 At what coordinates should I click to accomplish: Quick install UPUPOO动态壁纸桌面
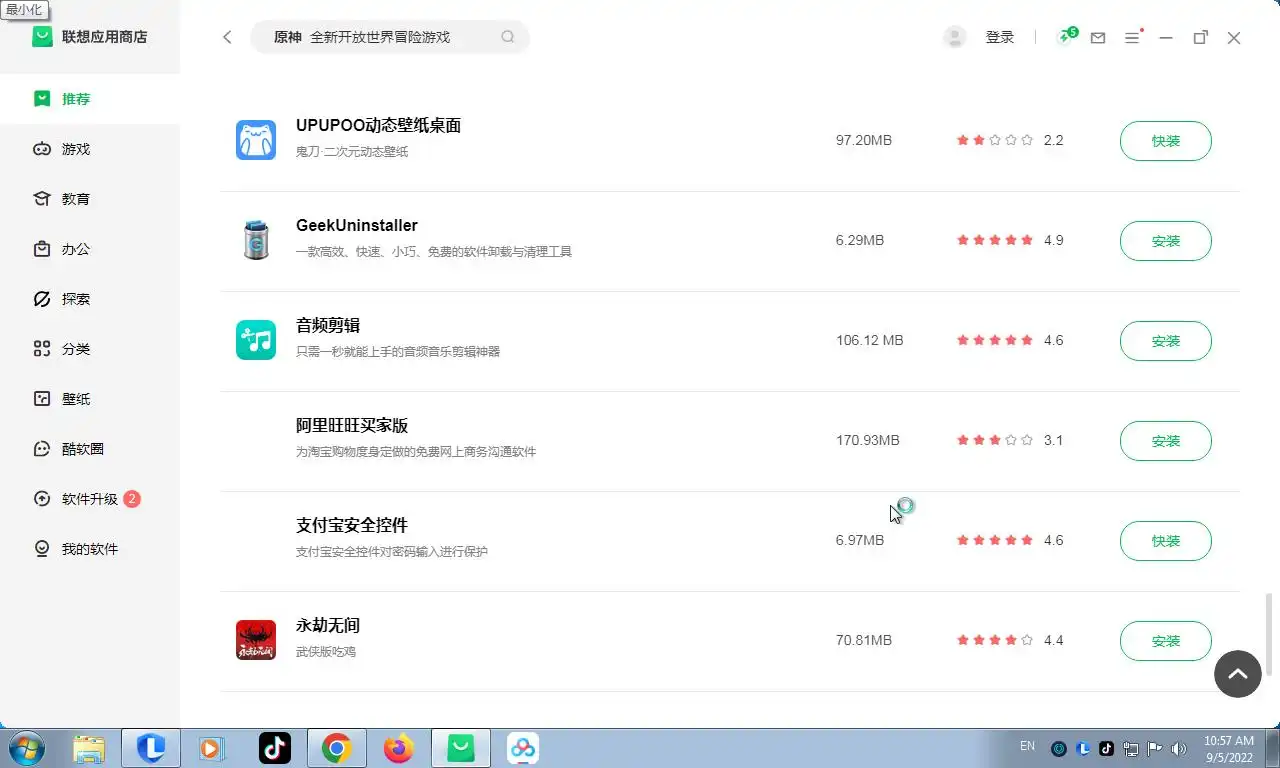pos(1165,141)
